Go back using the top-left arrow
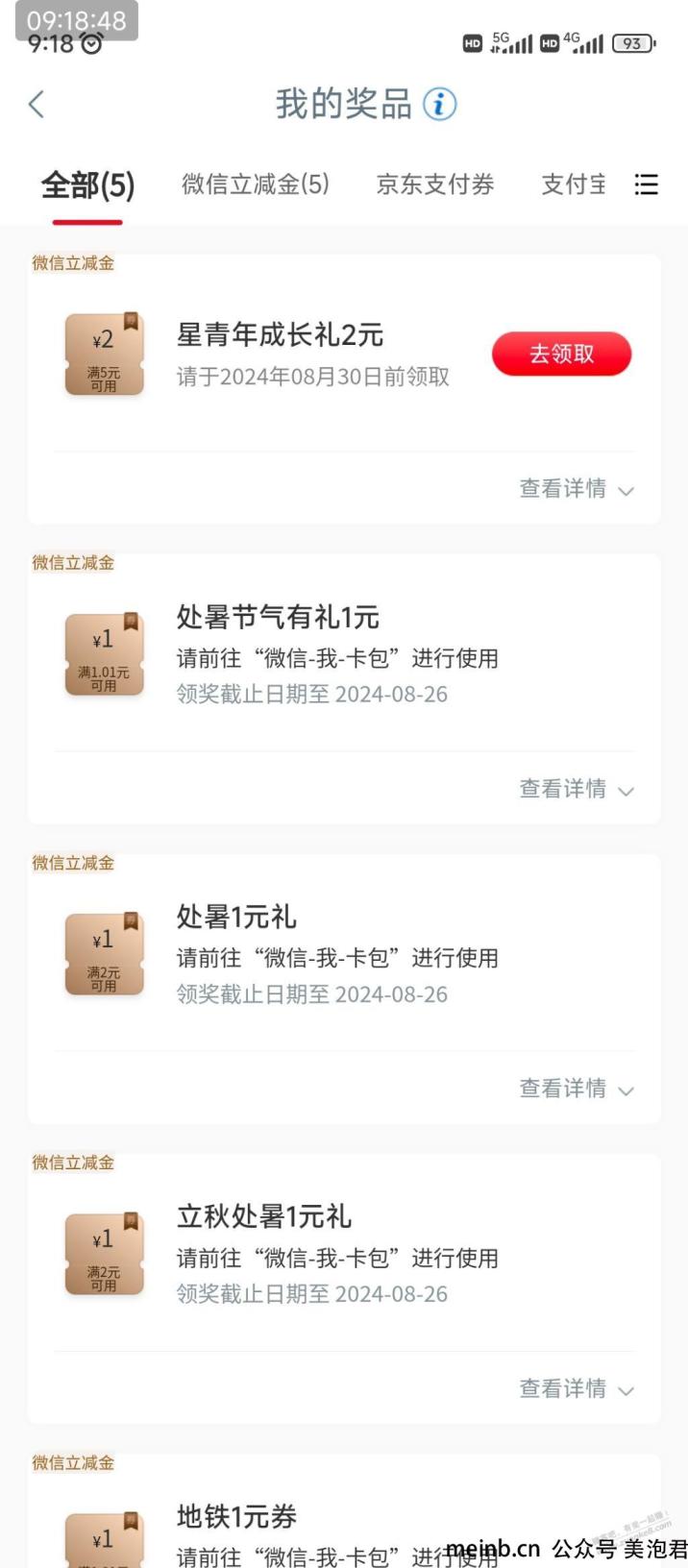 pos(37,104)
